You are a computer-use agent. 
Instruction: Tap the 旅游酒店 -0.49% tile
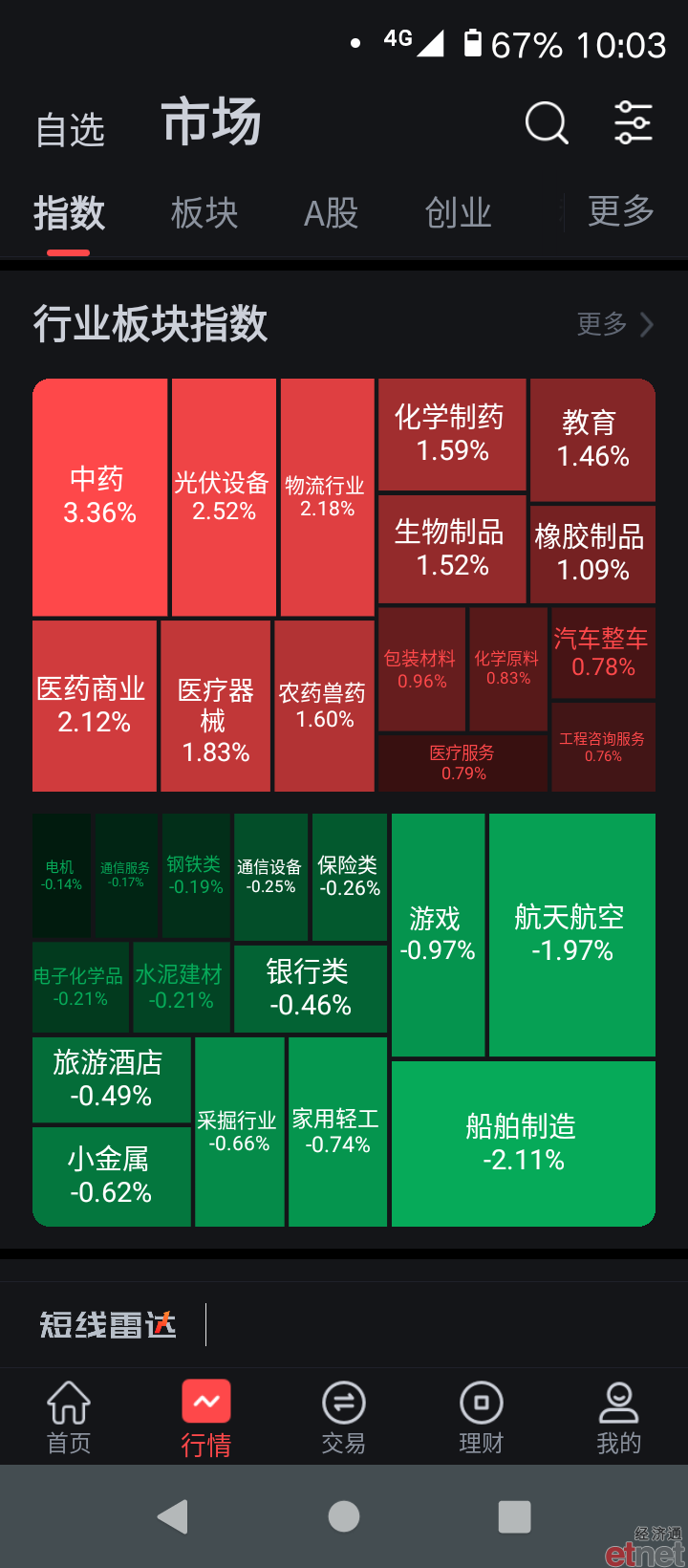point(111,1079)
